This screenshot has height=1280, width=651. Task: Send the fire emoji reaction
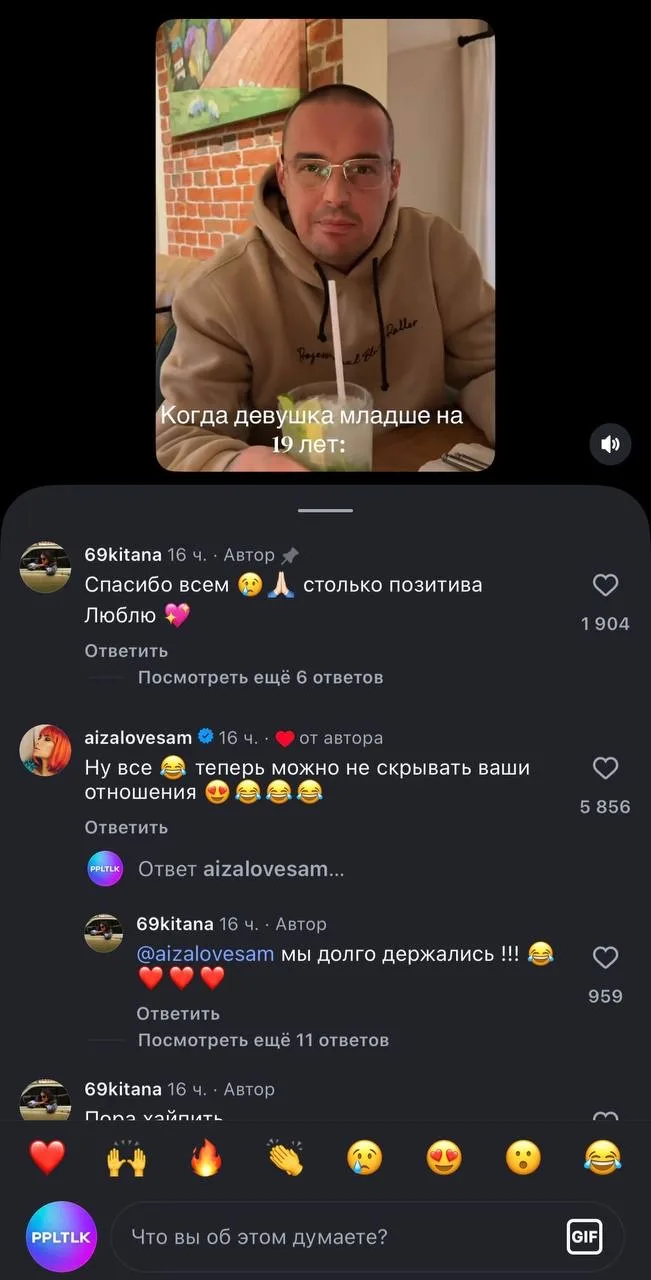(x=206, y=1158)
